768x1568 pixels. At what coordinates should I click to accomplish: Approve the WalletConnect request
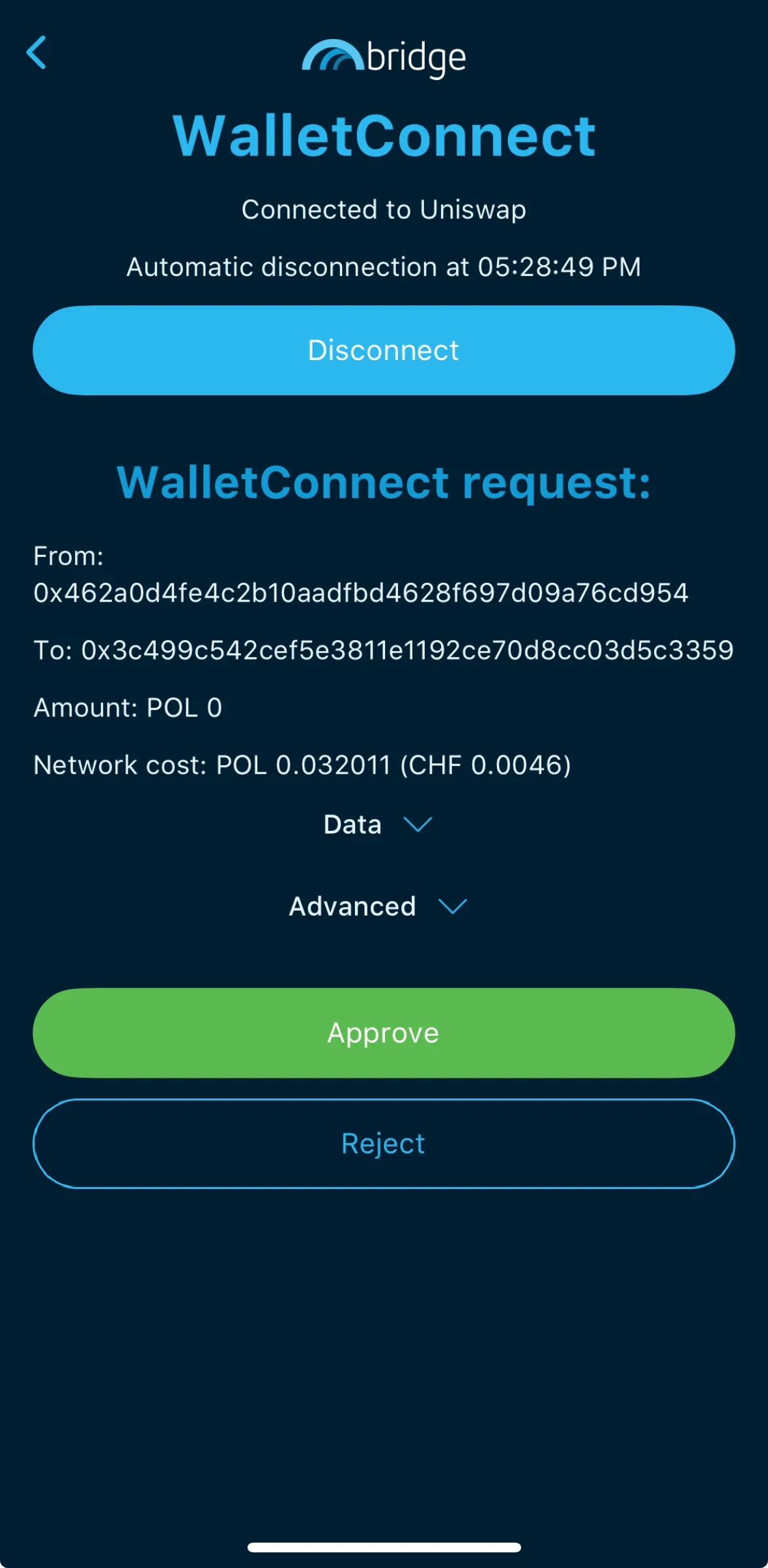tap(384, 1032)
